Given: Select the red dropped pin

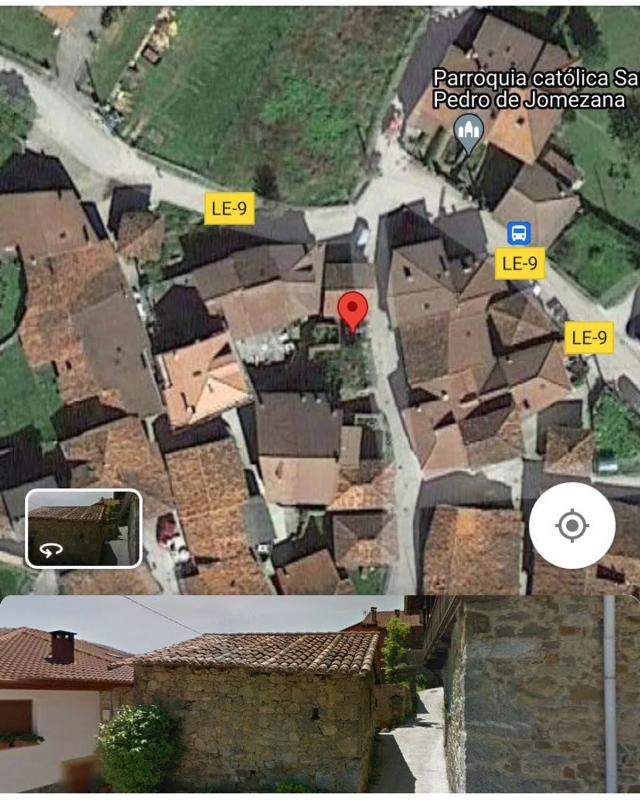Looking at the screenshot, I should pos(352,311).
